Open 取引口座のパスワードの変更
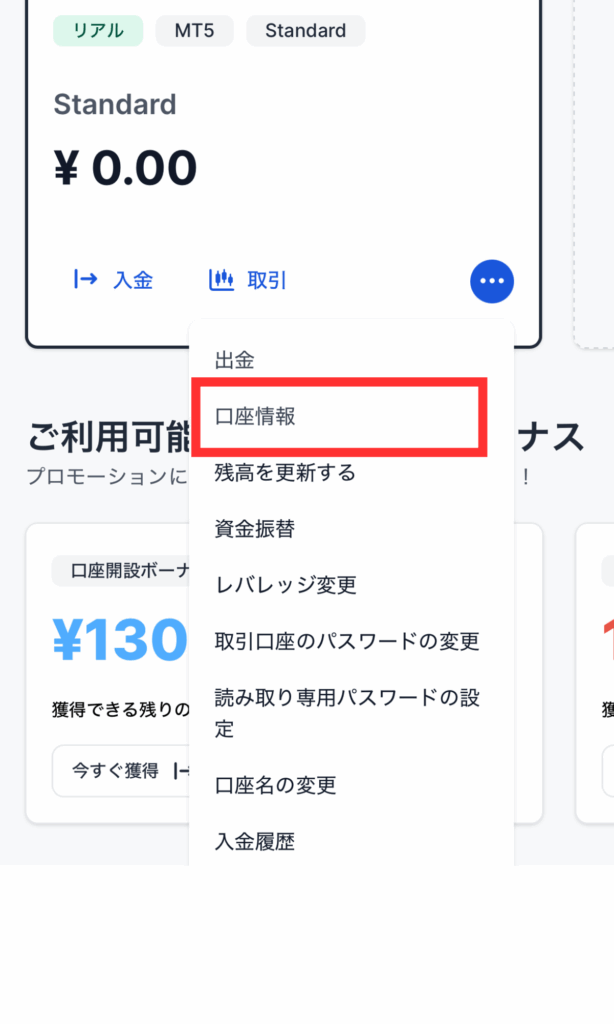614x1024 pixels. [x=351, y=641]
